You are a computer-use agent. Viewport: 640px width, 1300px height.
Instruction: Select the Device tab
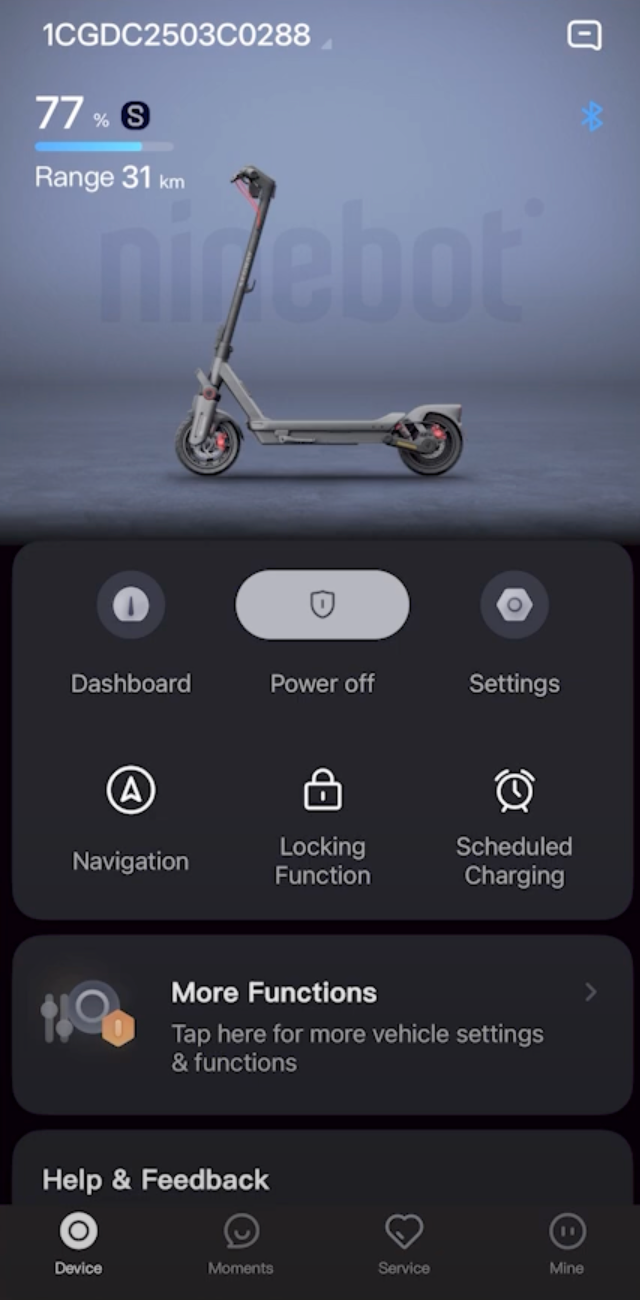tap(78, 1244)
